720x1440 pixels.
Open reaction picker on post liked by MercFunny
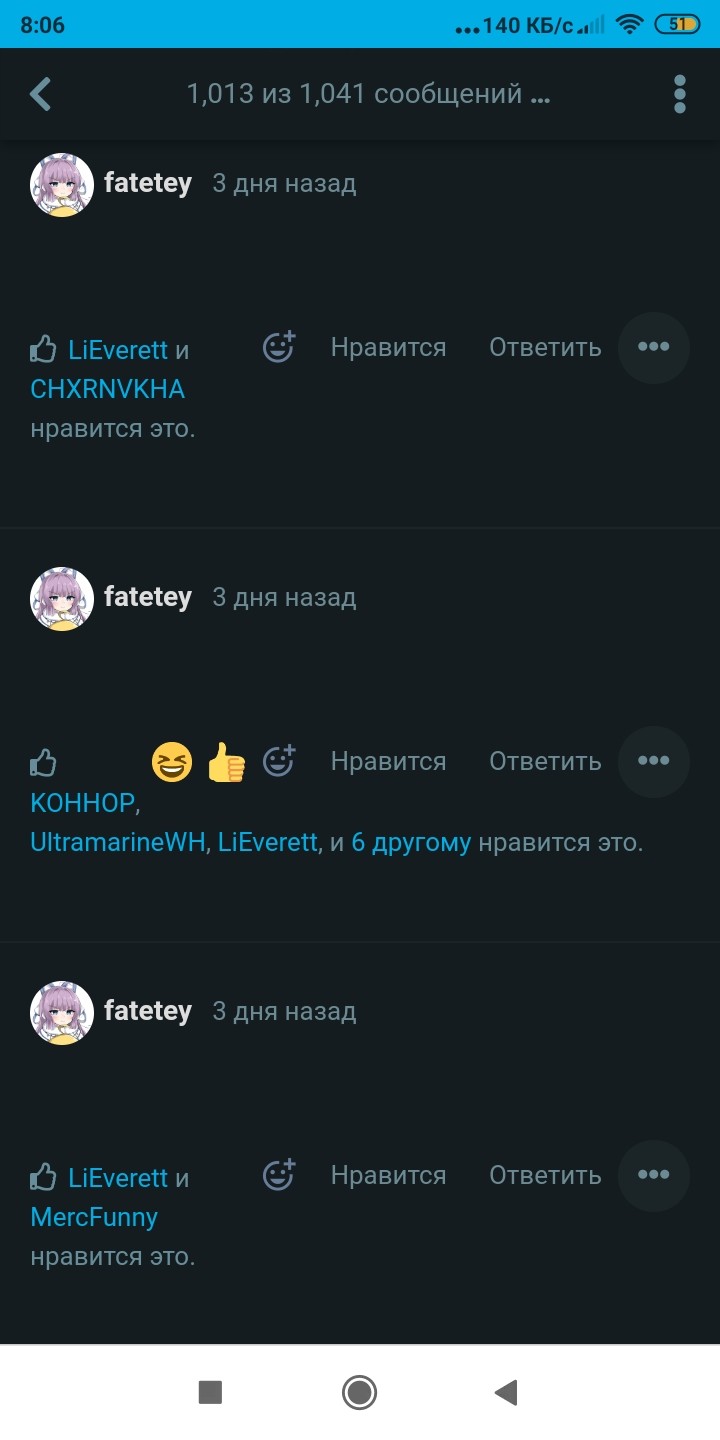click(x=279, y=1175)
